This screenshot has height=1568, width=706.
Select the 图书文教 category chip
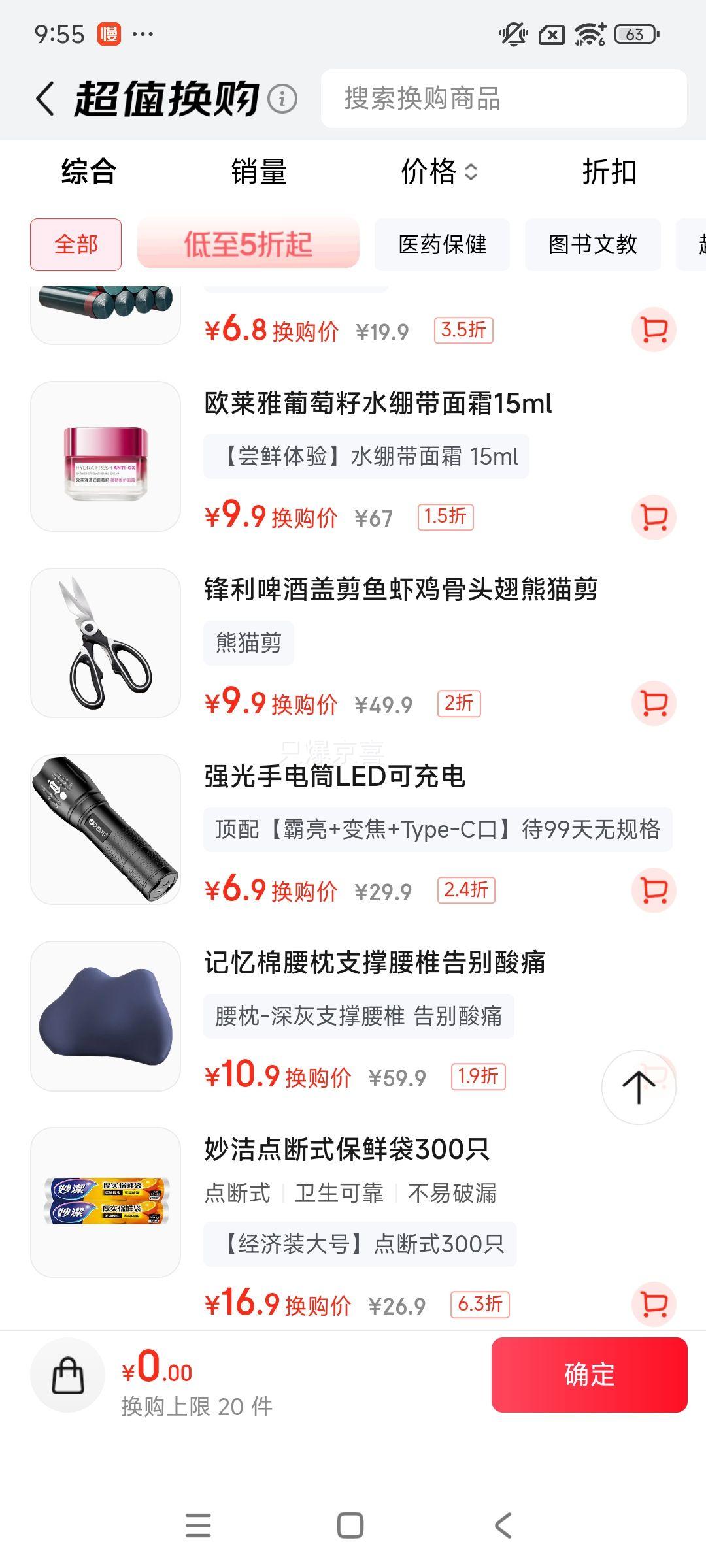(592, 245)
